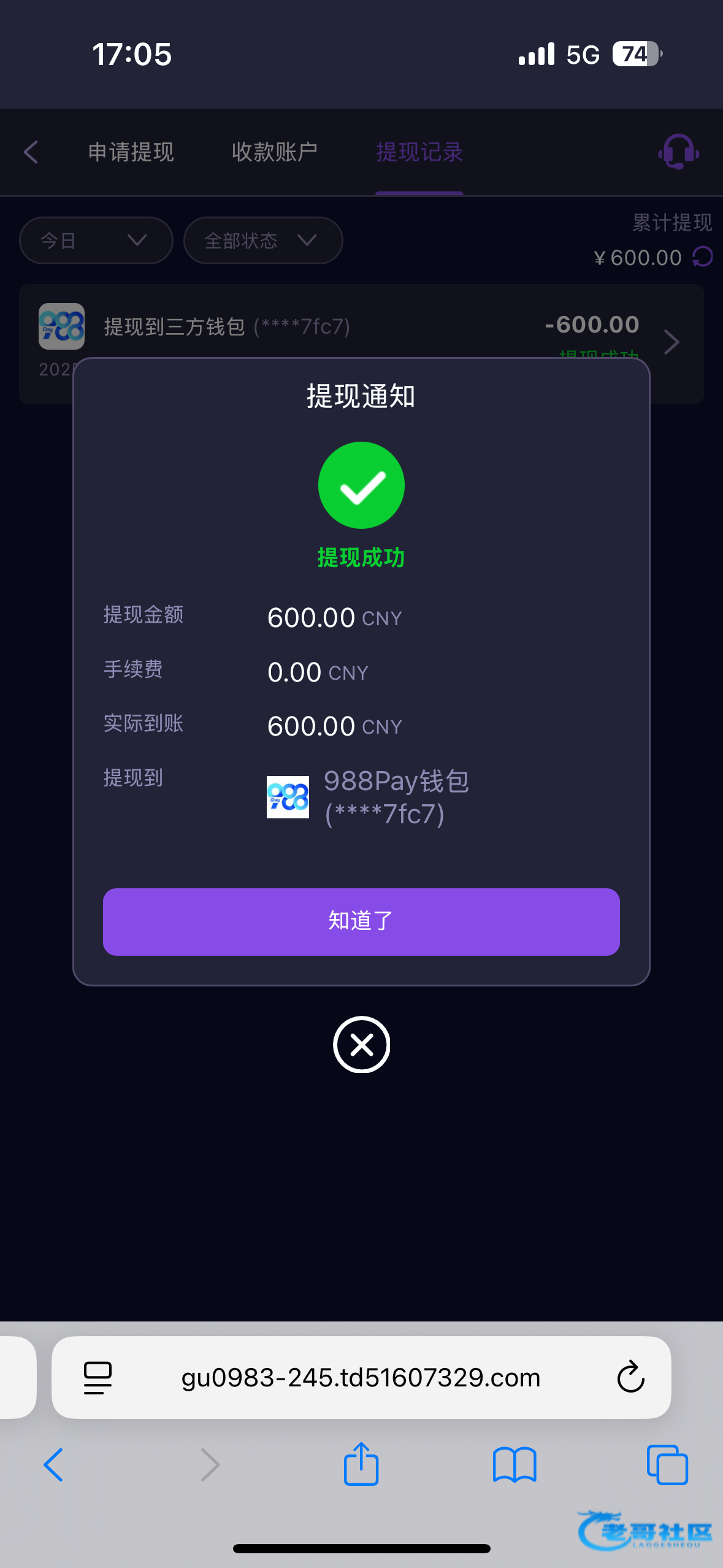The image size is (723, 1568).
Task: Expand the 全部状态 status filter
Action: (262, 240)
